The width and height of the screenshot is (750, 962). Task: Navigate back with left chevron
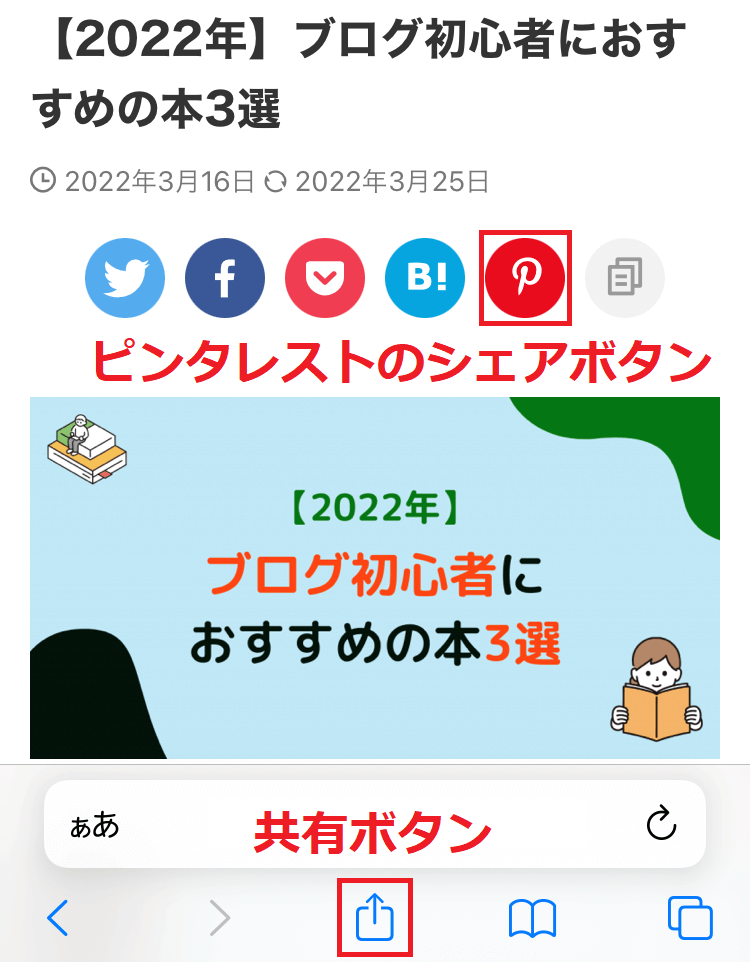click(58, 916)
